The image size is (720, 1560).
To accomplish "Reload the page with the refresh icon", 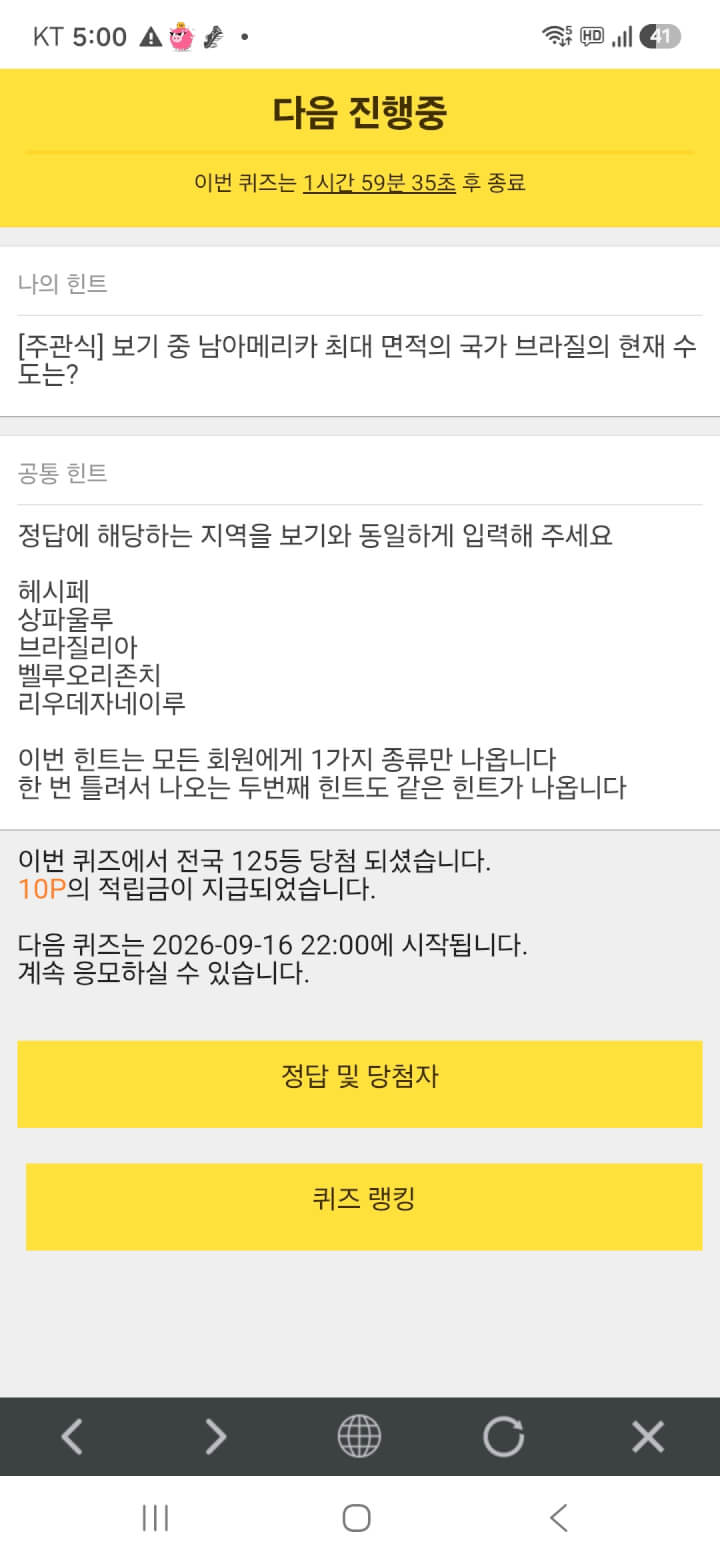I will click(x=503, y=1437).
